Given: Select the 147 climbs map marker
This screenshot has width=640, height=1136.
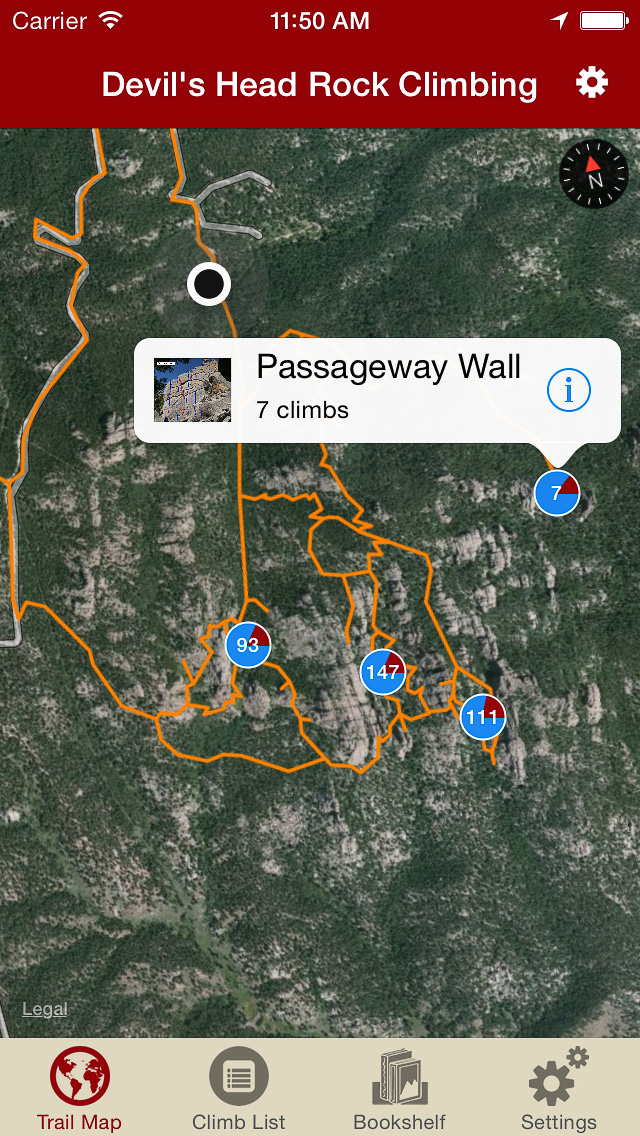Looking at the screenshot, I should pyautogui.click(x=383, y=672).
